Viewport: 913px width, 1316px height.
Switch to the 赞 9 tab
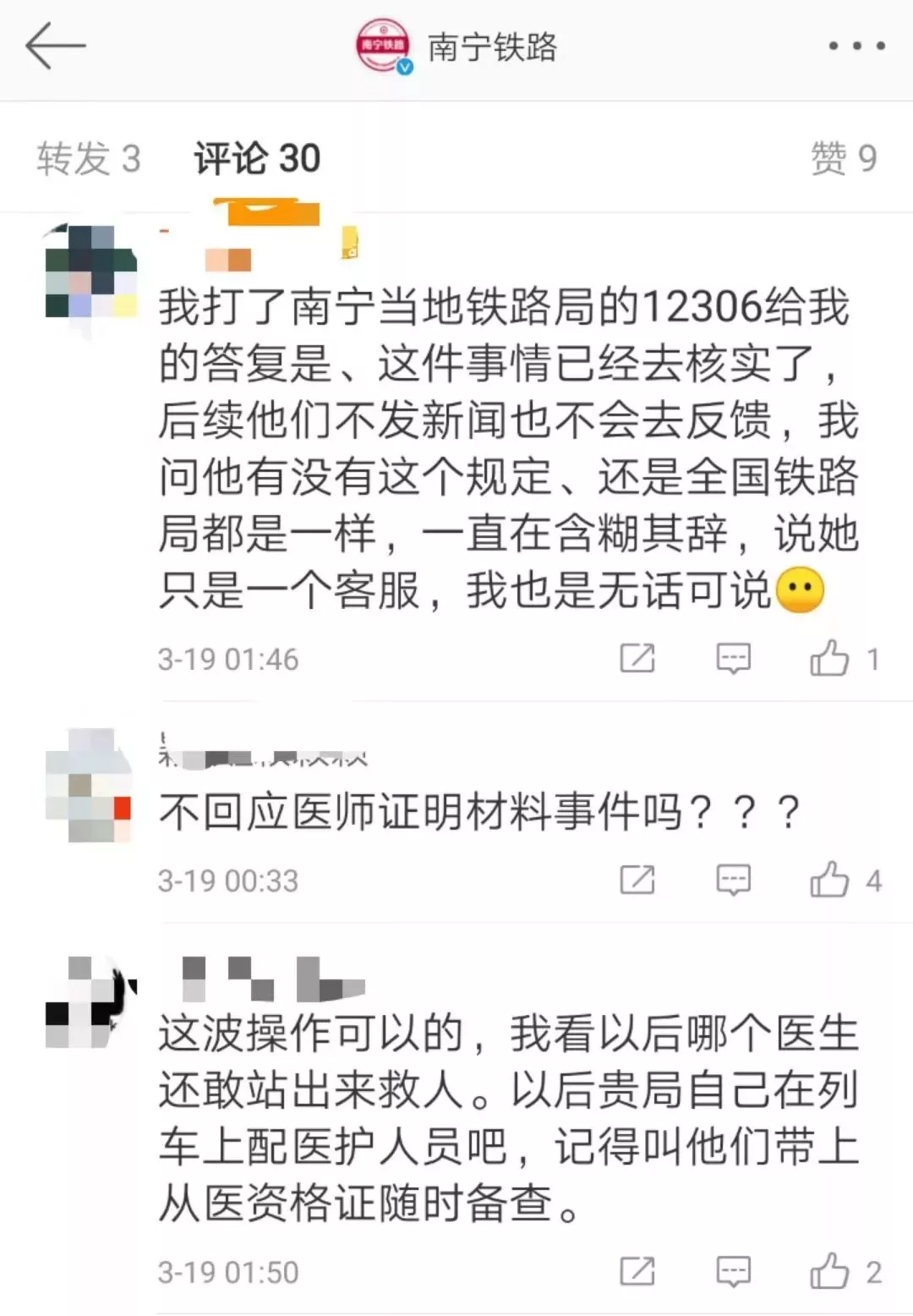pos(844,159)
